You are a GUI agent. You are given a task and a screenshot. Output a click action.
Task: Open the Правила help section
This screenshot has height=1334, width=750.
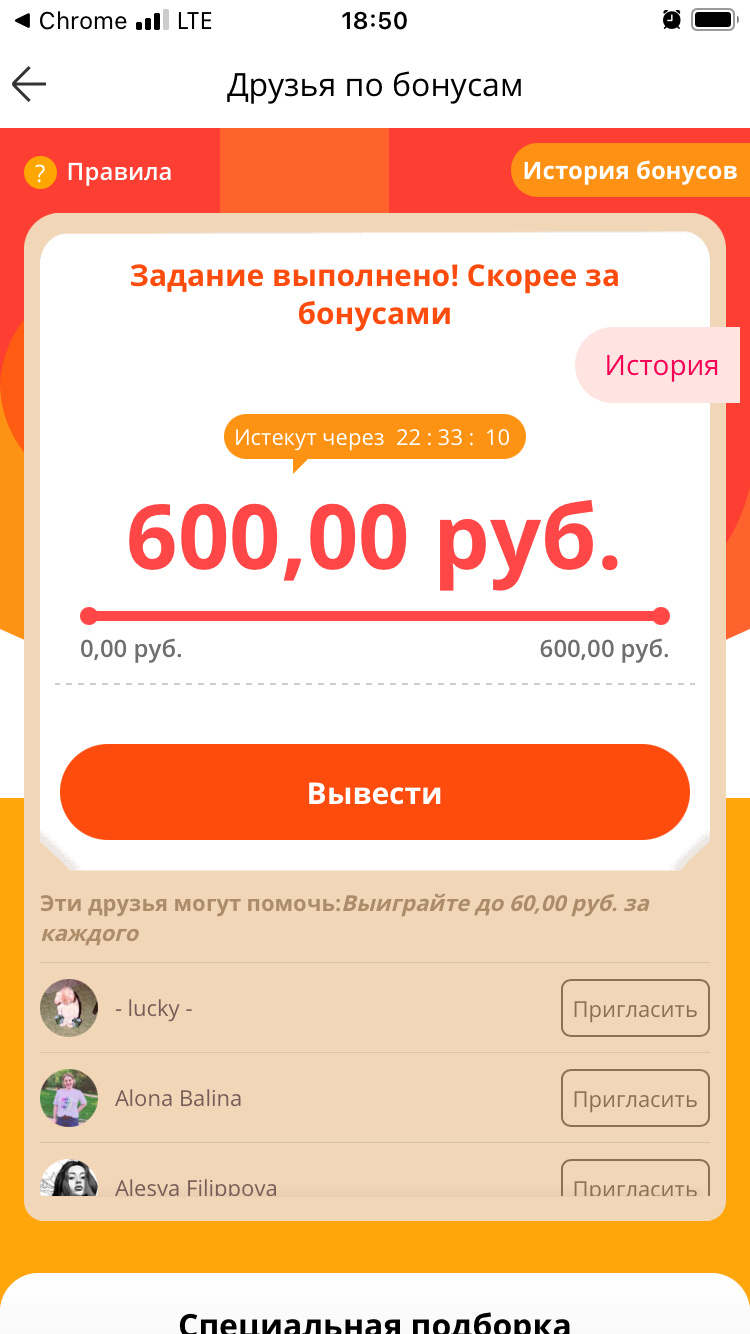[98, 172]
